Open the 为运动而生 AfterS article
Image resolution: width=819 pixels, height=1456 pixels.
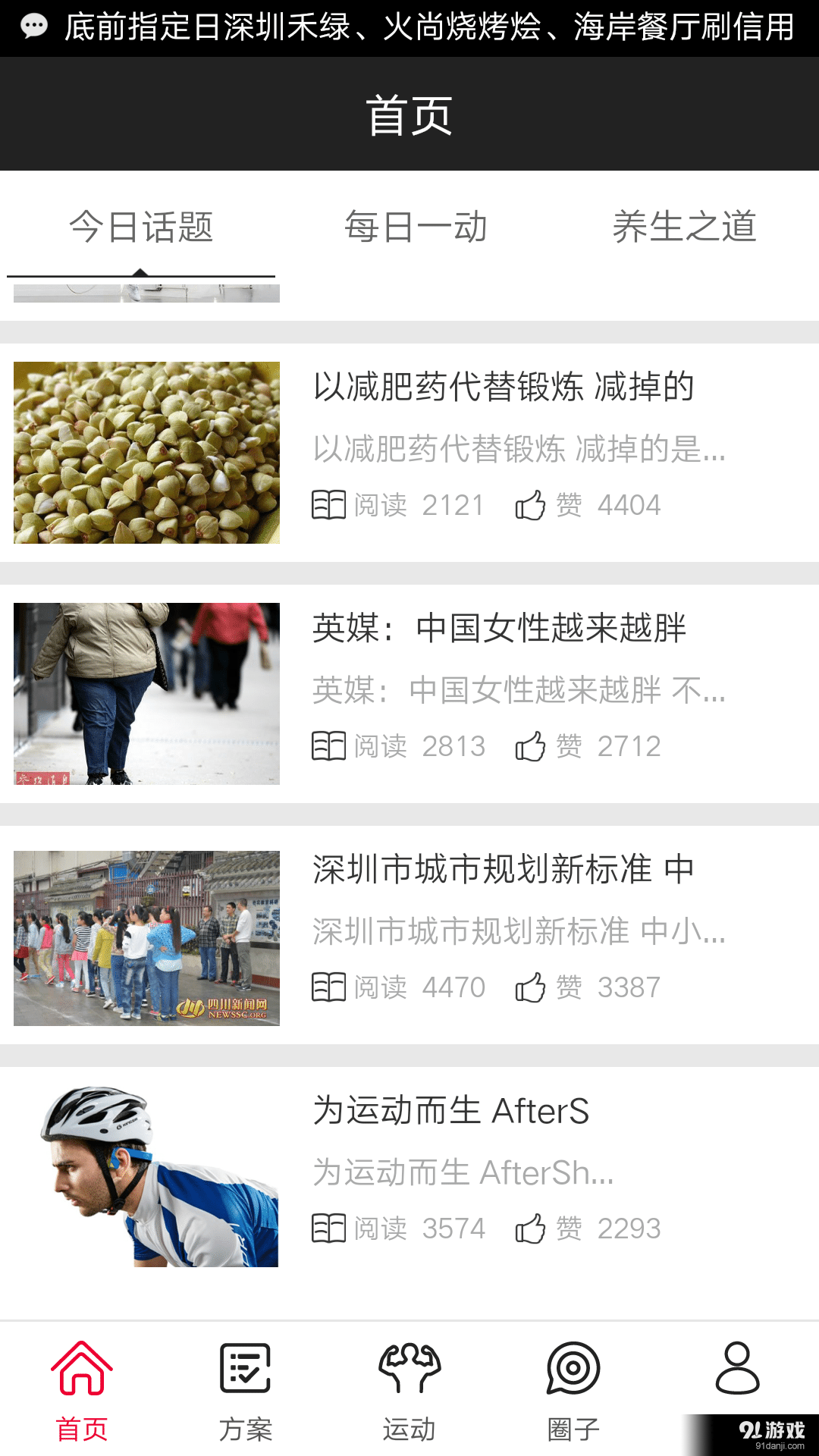point(451,1113)
